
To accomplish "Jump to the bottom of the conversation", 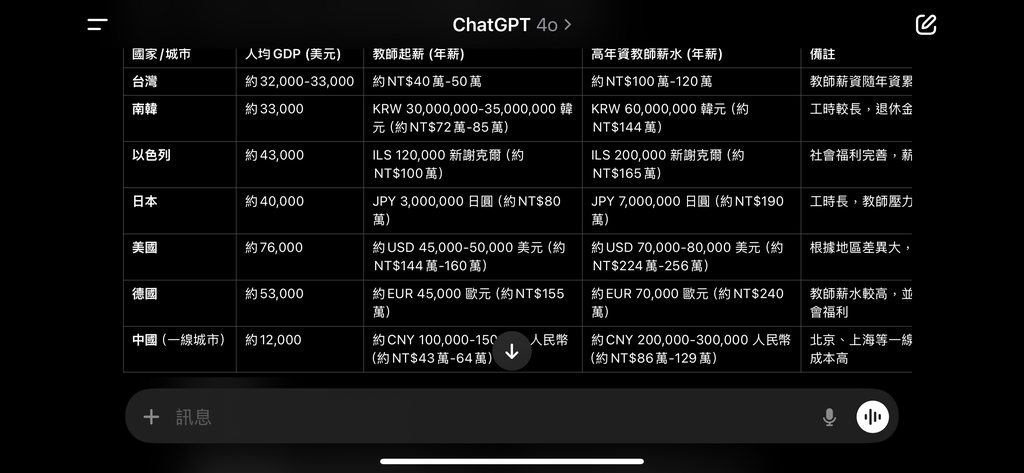I will point(512,351).
